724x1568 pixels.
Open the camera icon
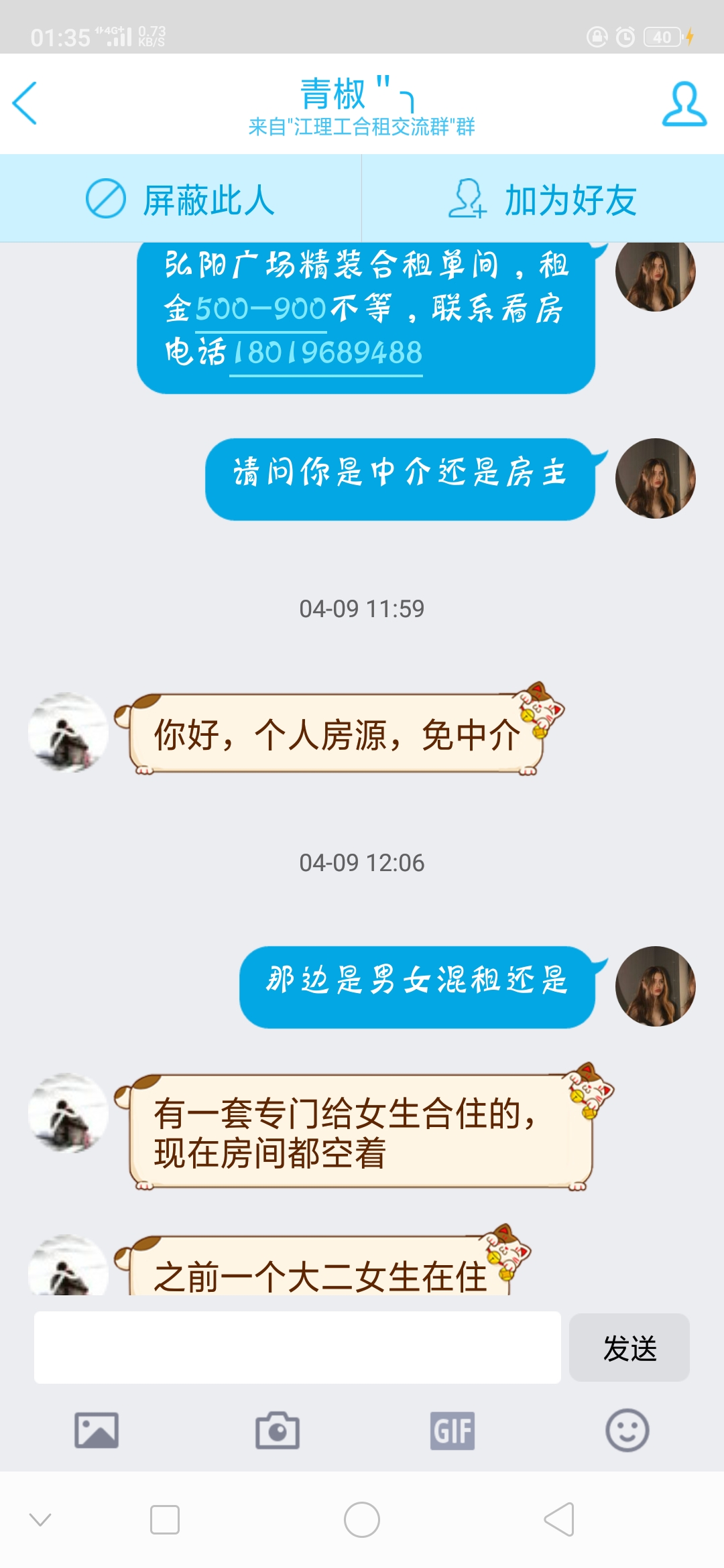click(x=278, y=1431)
